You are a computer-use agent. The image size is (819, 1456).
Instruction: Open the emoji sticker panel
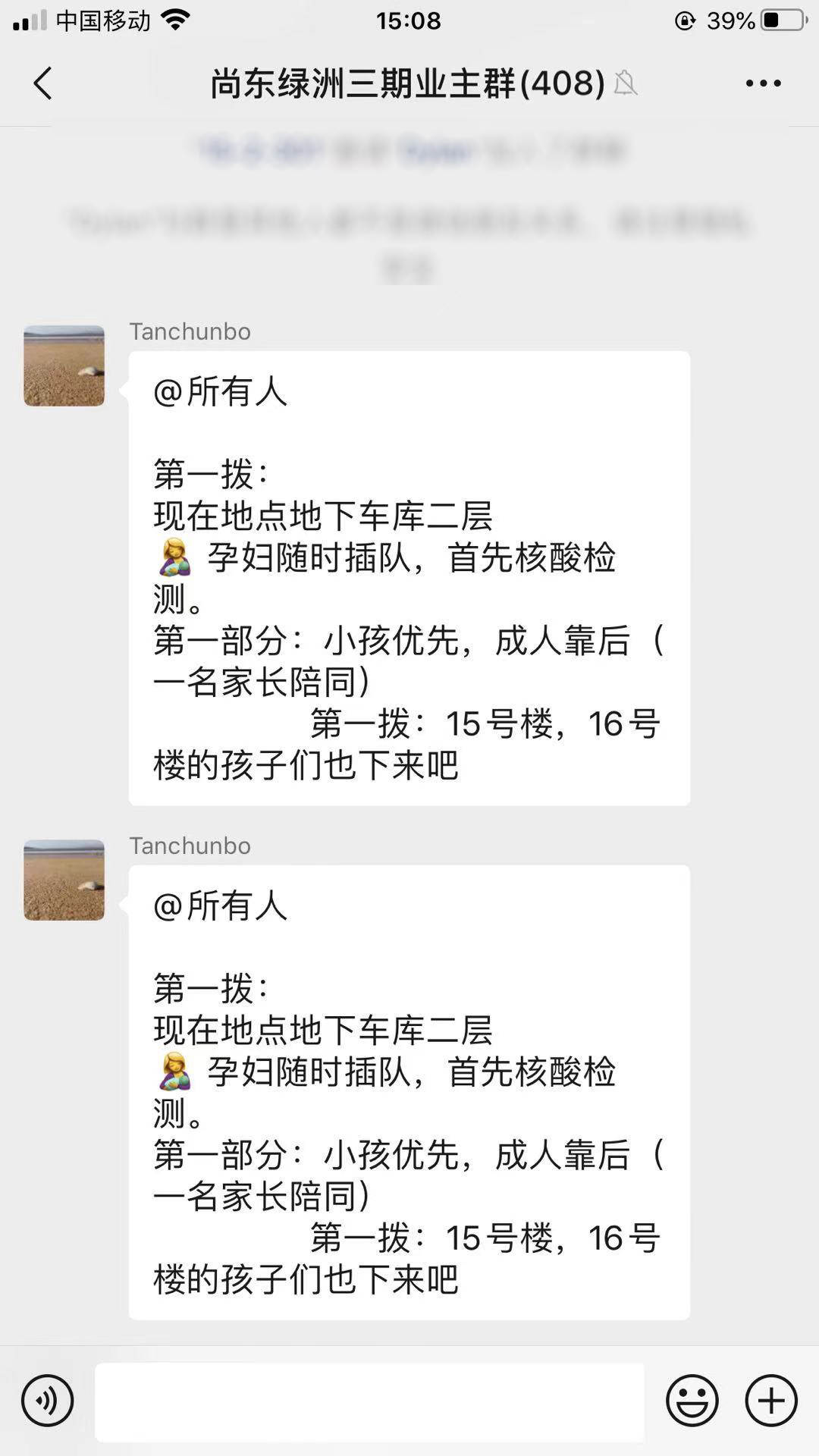[x=692, y=1401]
